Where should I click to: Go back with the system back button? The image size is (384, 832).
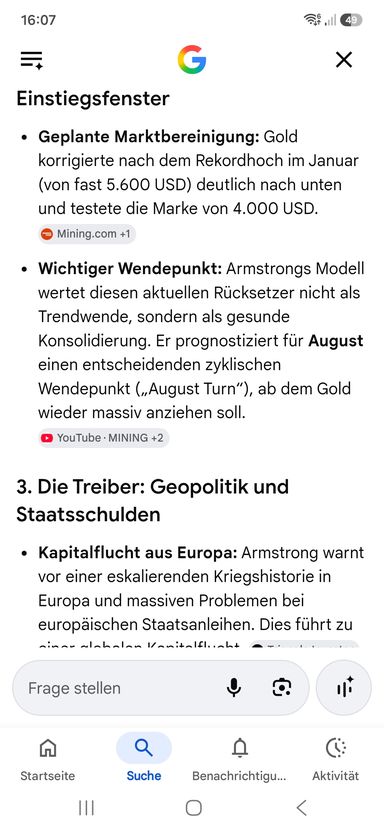point(301,808)
